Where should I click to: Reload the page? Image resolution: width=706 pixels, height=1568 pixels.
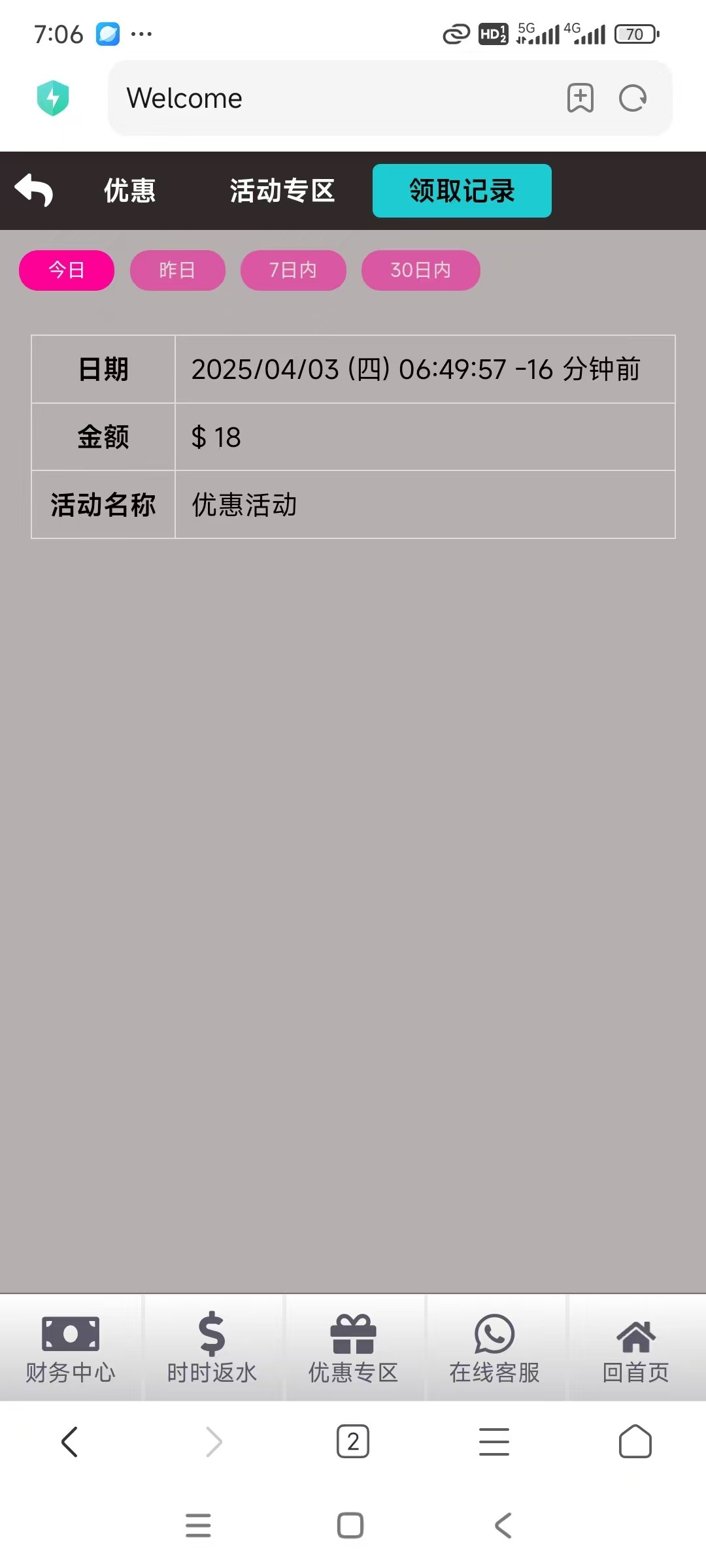click(x=632, y=99)
